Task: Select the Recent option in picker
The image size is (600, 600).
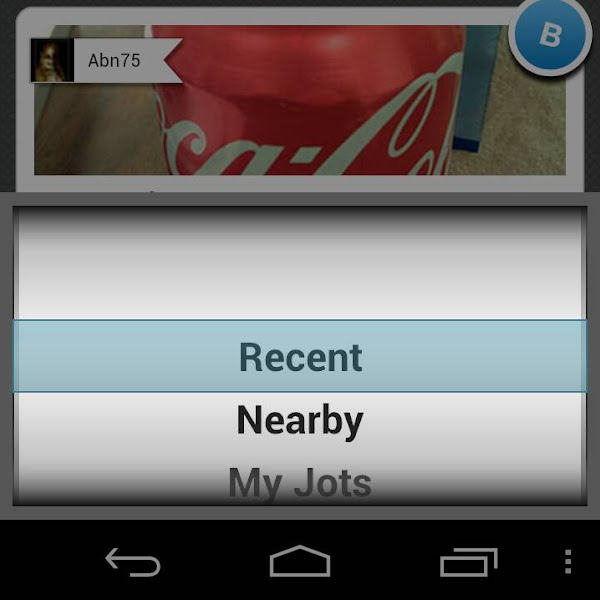Action: click(x=300, y=357)
